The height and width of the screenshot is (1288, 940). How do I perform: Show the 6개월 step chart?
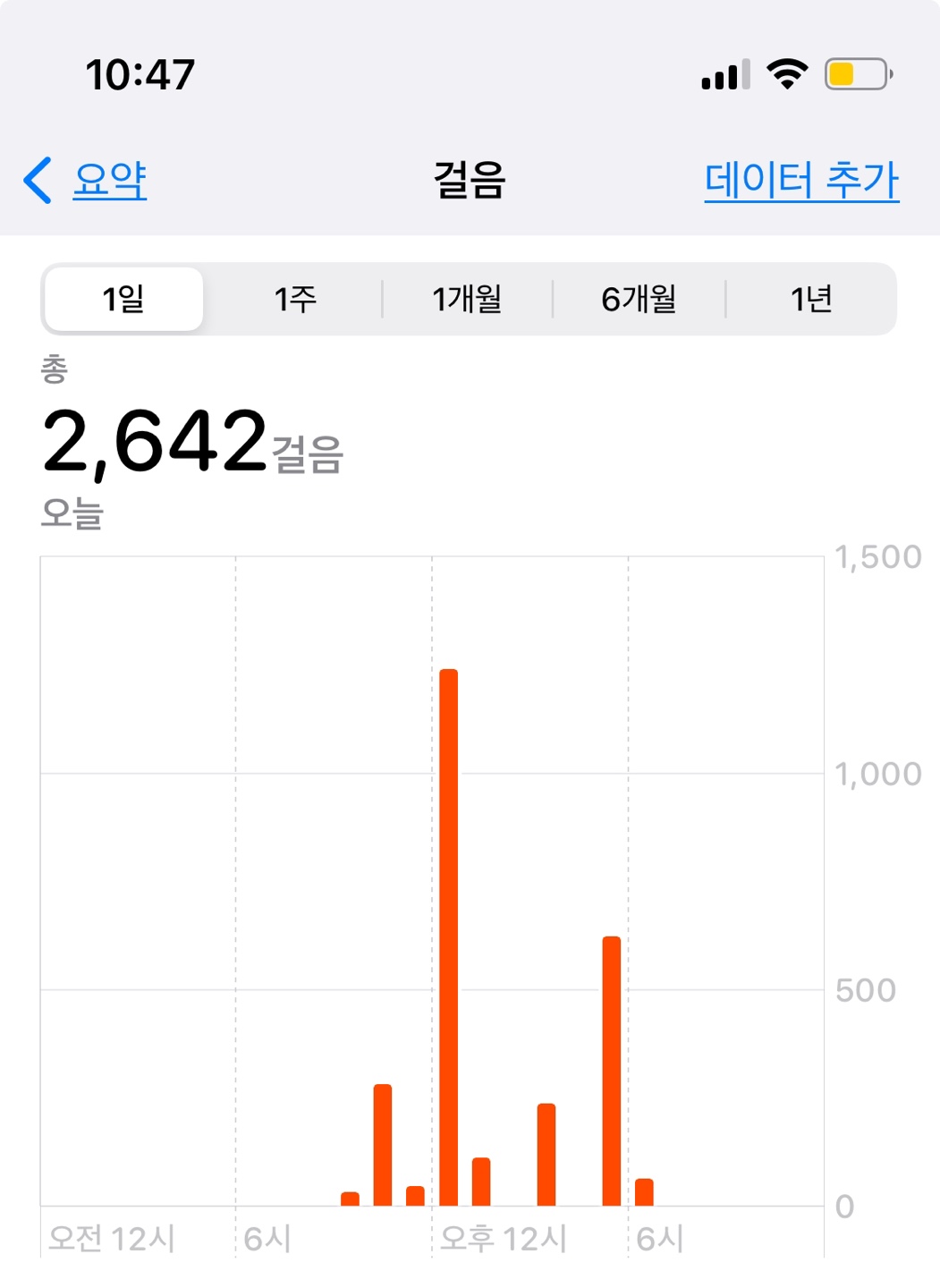tap(639, 299)
